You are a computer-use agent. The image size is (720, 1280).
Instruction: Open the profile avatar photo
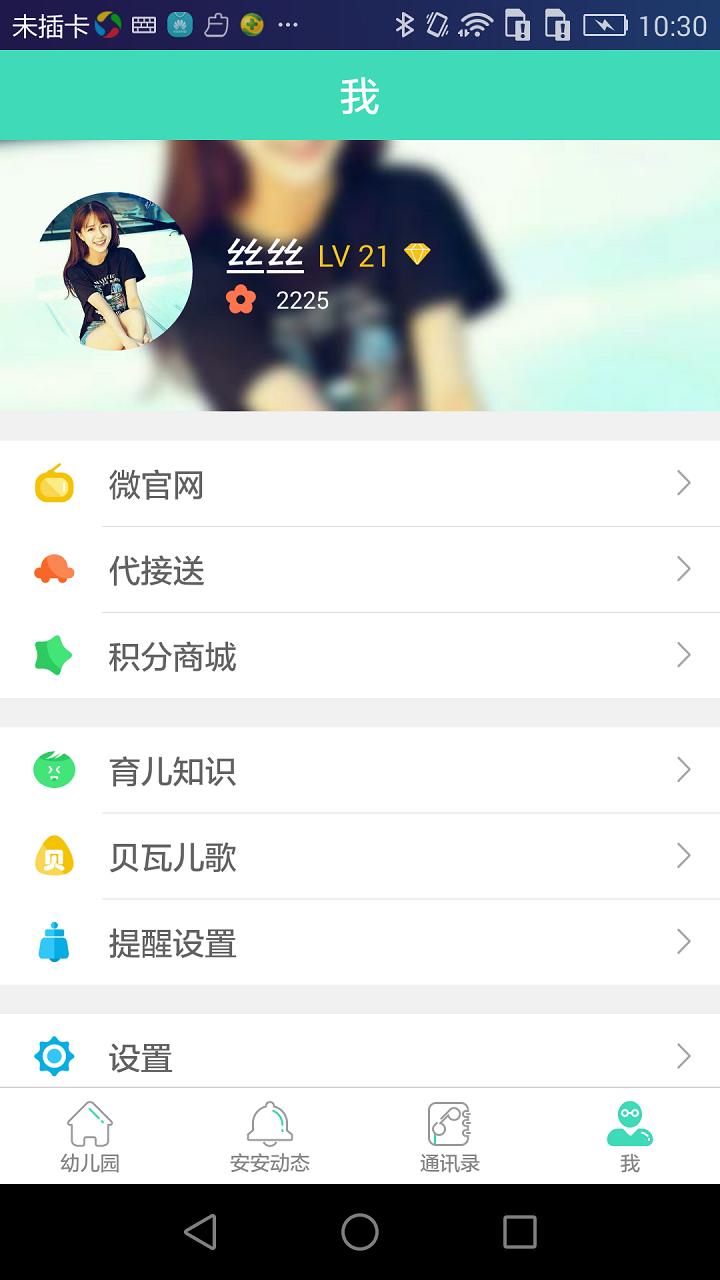(x=112, y=271)
